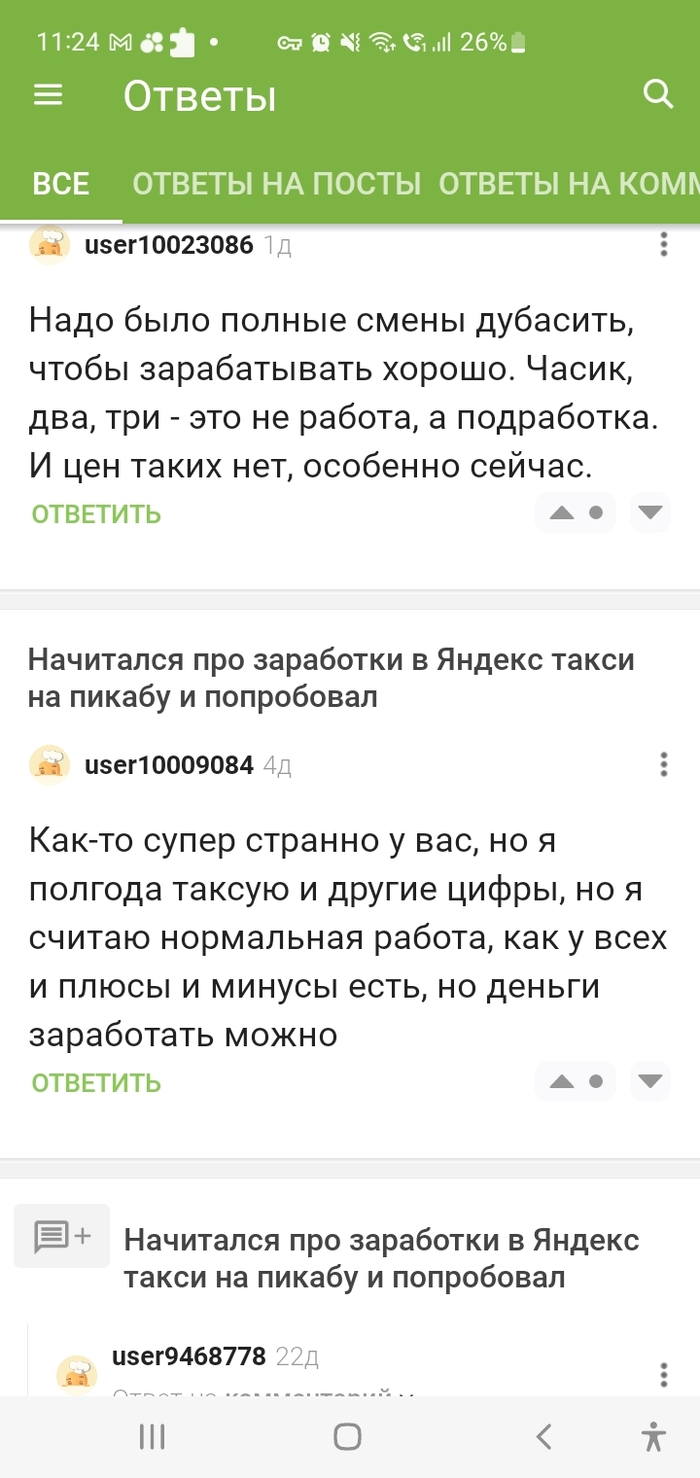Open overflow menu on user10009084's comment
This screenshot has height=1478, width=700.
tap(664, 766)
